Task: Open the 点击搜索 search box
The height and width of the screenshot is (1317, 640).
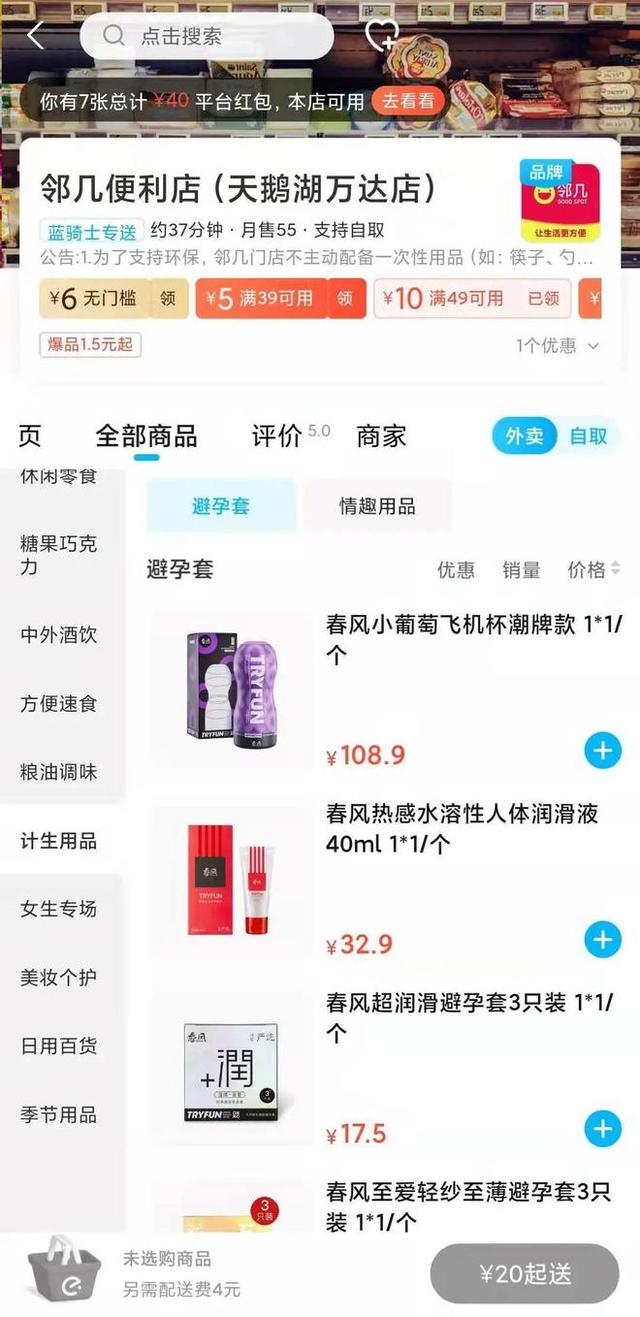Action: pos(206,37)
